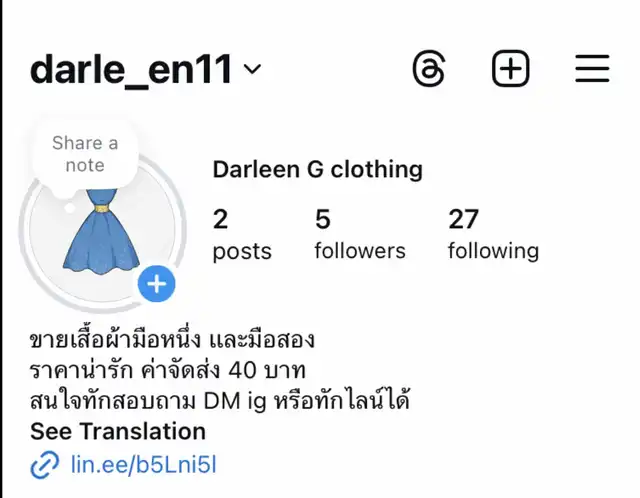The image size is (640, 498).
Task: Open the Threads icon
Action: [x=429, y=69]
